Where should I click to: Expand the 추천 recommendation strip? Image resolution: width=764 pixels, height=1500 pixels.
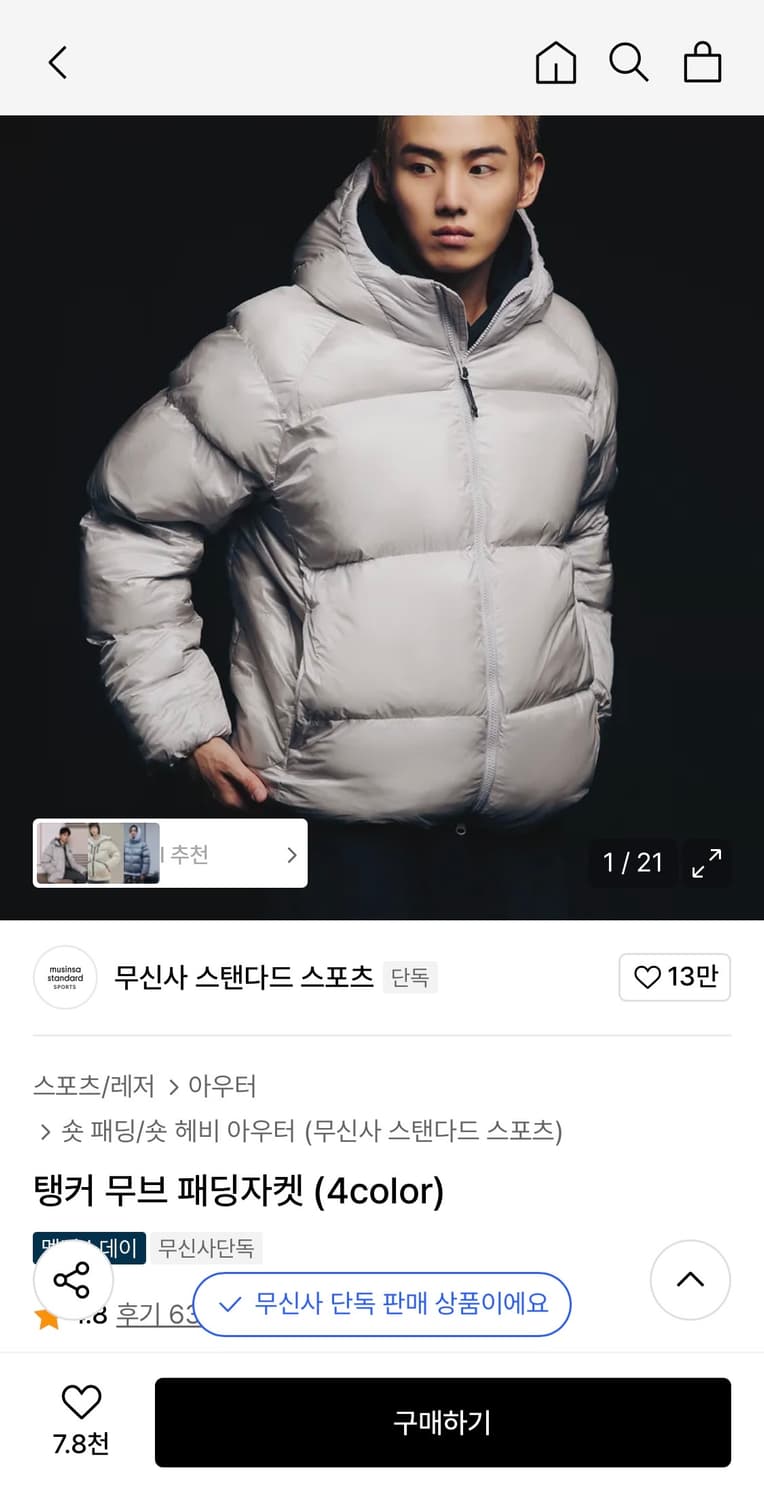pos(291,854)
